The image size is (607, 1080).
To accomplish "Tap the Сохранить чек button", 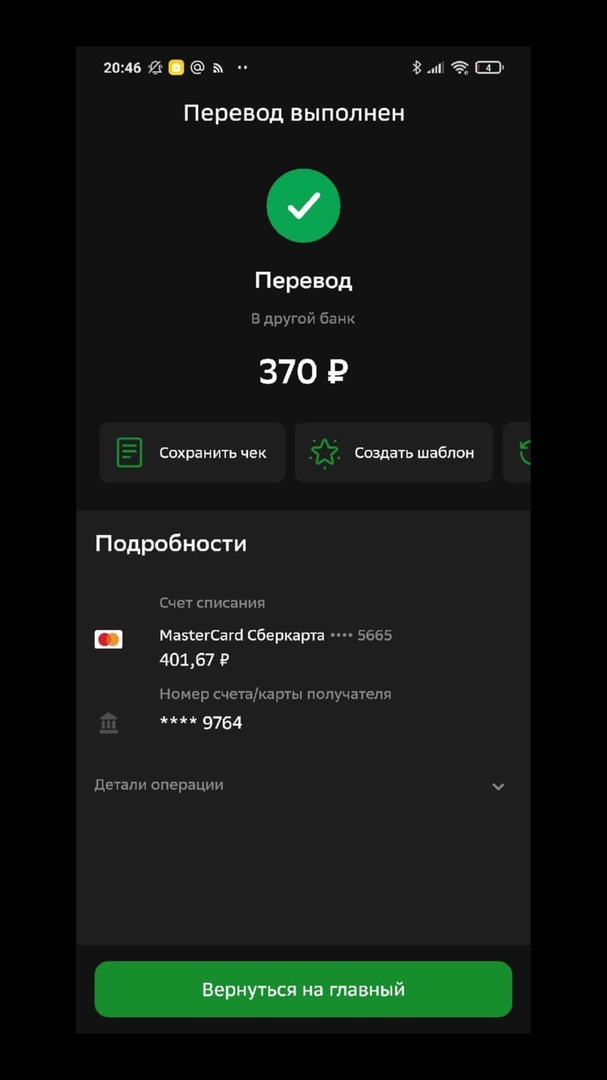I will (x=192, y=453).
